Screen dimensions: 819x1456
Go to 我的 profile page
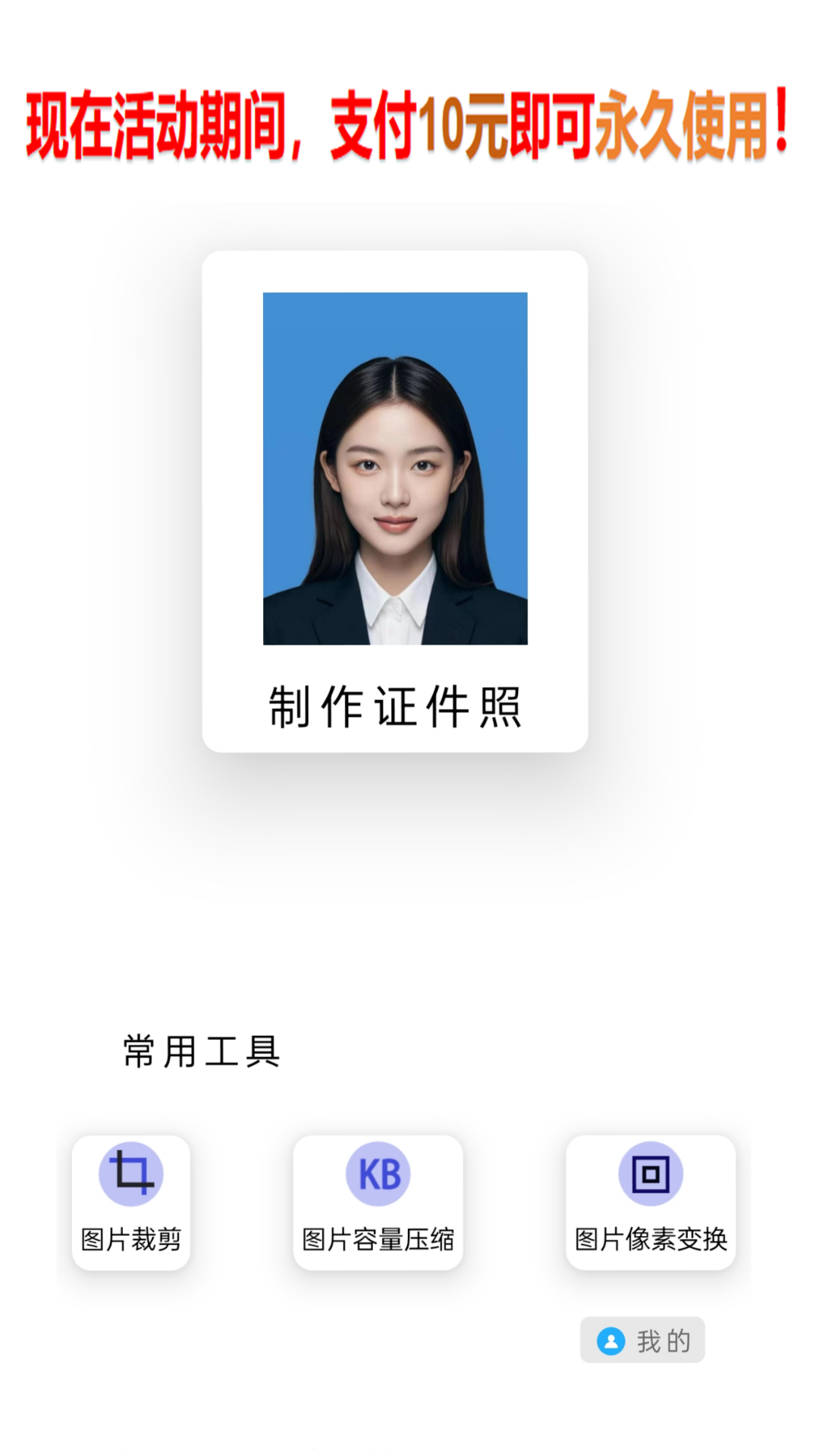[642, 1340]
